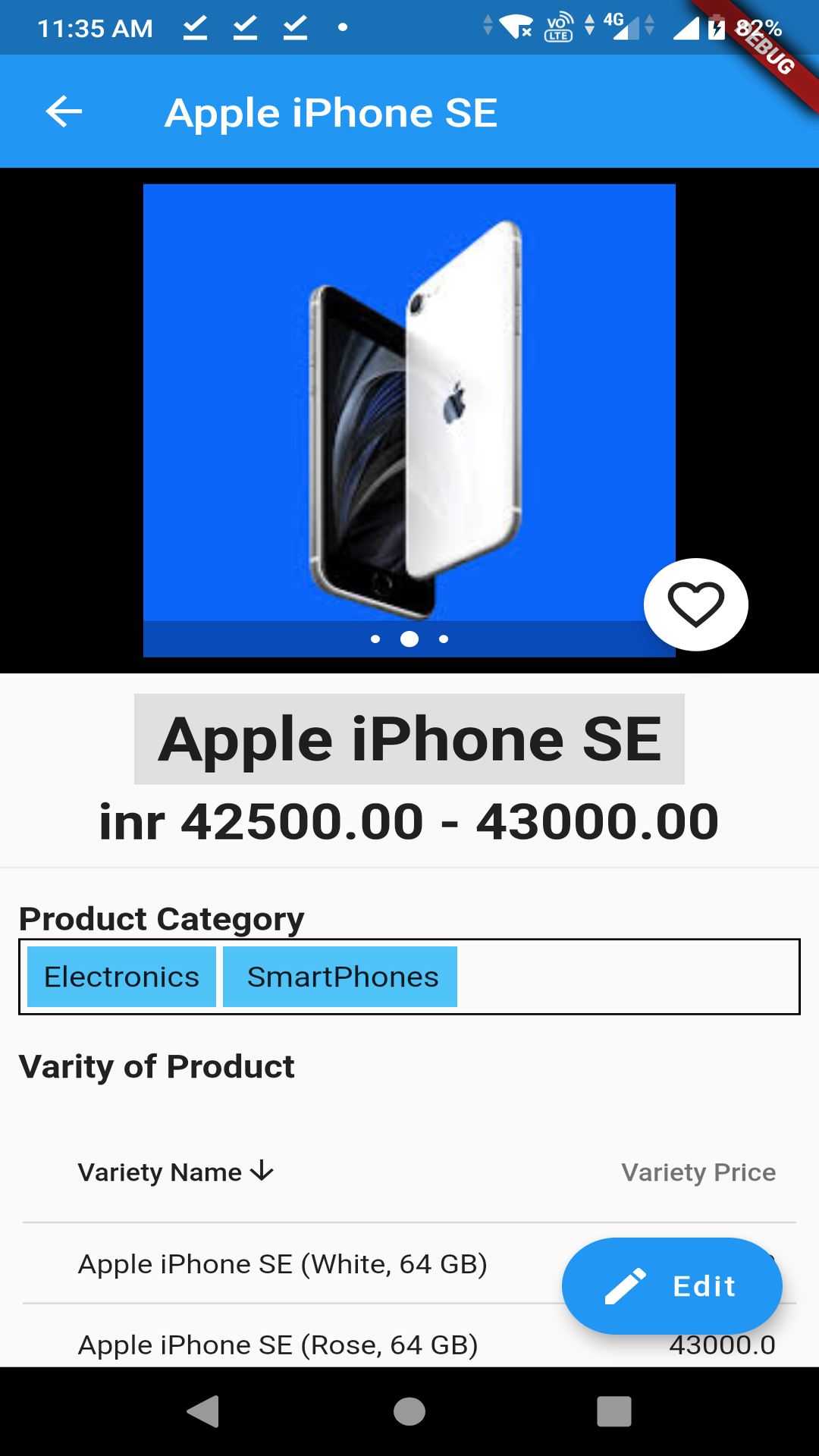Tap the system home button
The image size is (819, 1456).
[x=409, y=1412]
